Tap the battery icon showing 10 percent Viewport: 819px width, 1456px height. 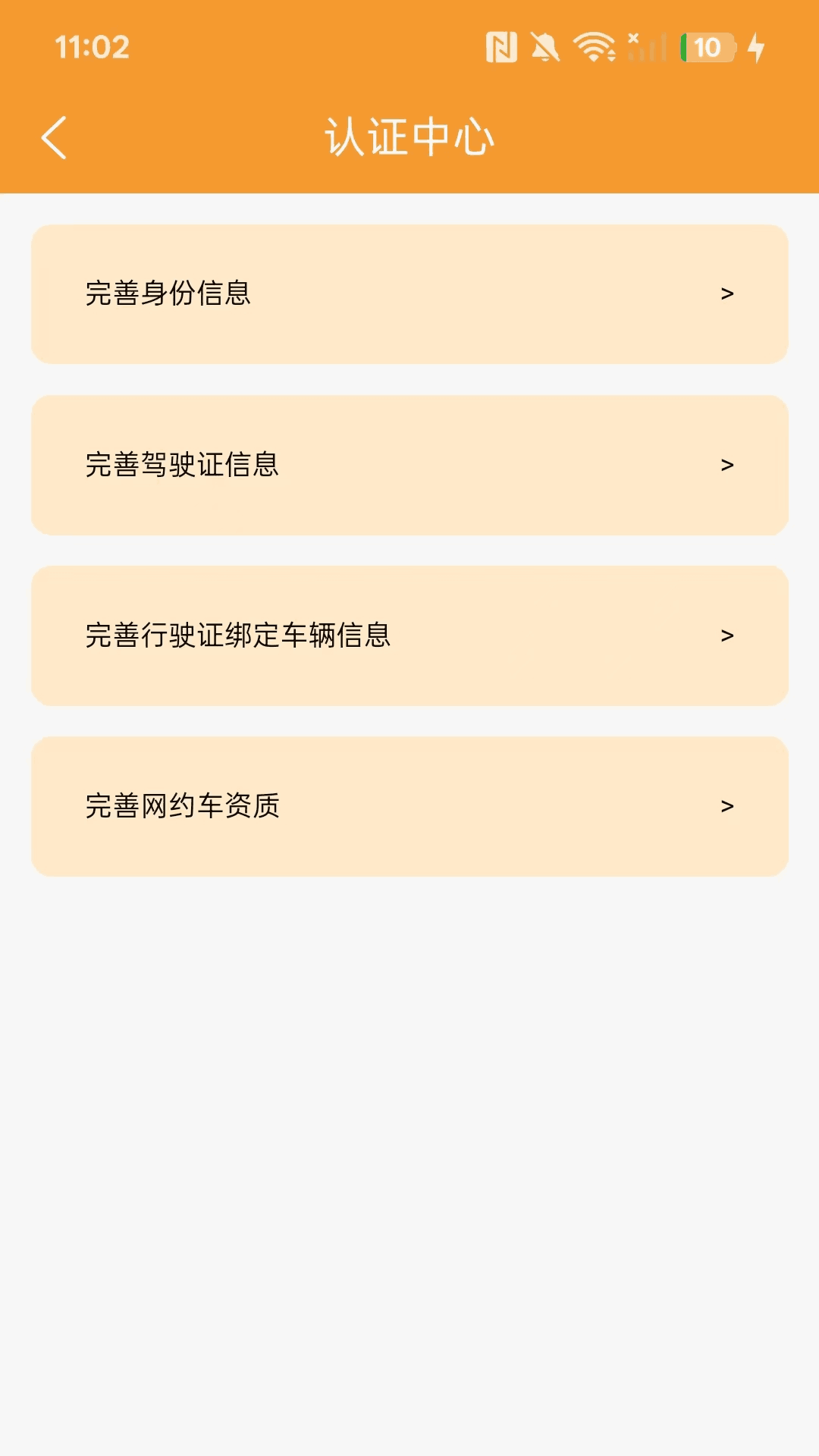(708, 48)
